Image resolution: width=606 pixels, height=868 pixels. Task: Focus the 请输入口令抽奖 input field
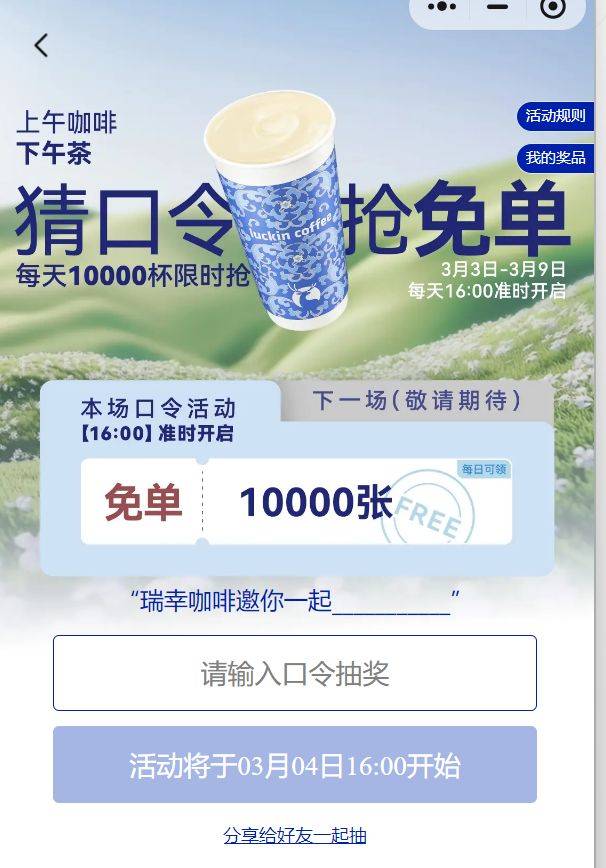pyautogui.click(x=295, y=673)
